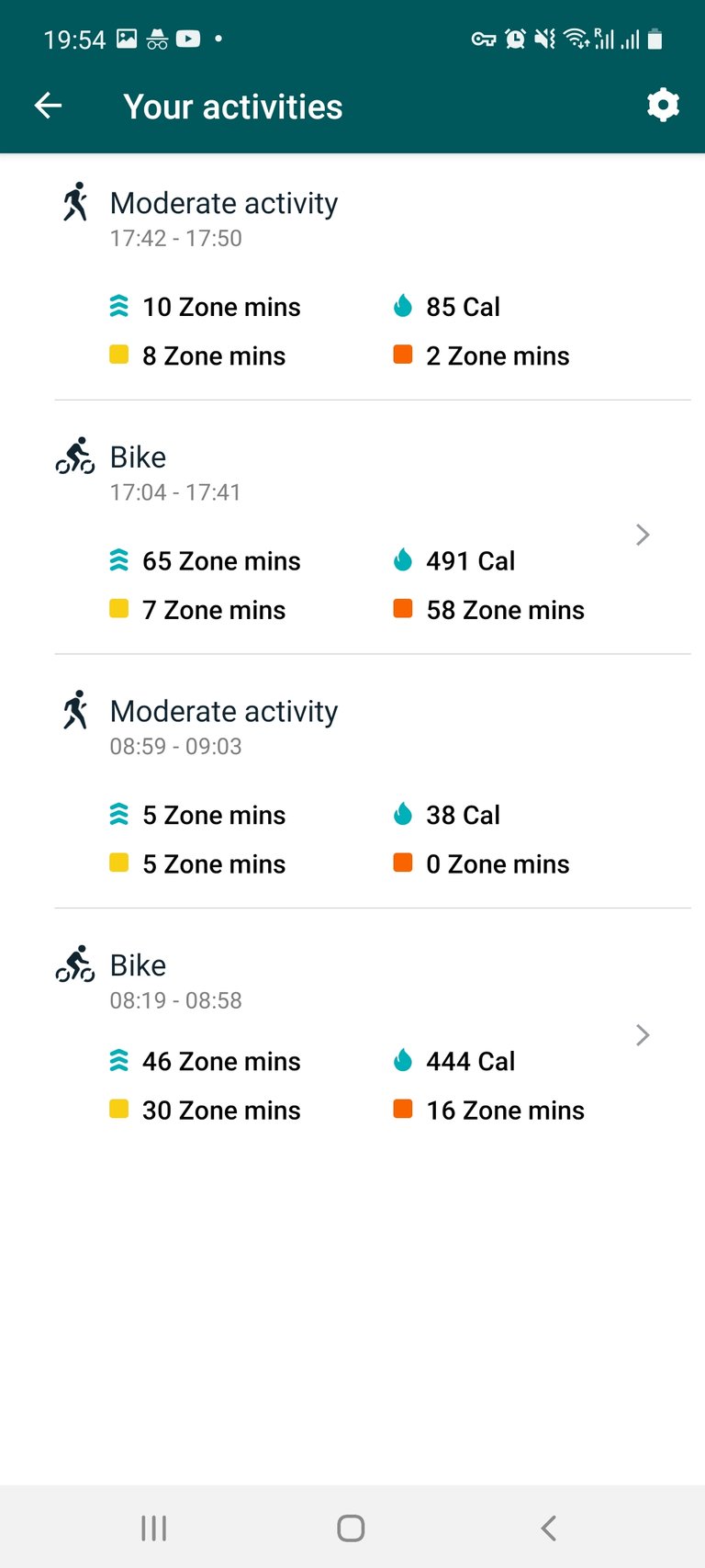This screenshot has height=1568, width=705.
Task: Open the Bike activity from 17:04 - 17:41
Action: point(352,528)
